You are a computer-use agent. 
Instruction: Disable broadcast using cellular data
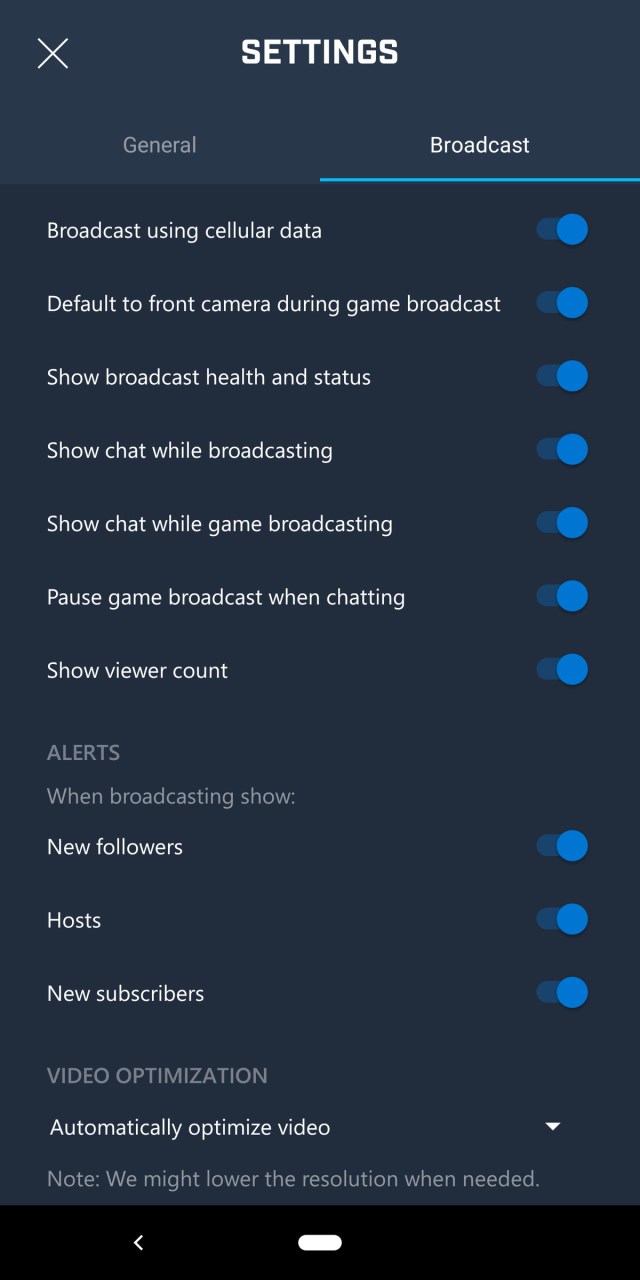562,230
